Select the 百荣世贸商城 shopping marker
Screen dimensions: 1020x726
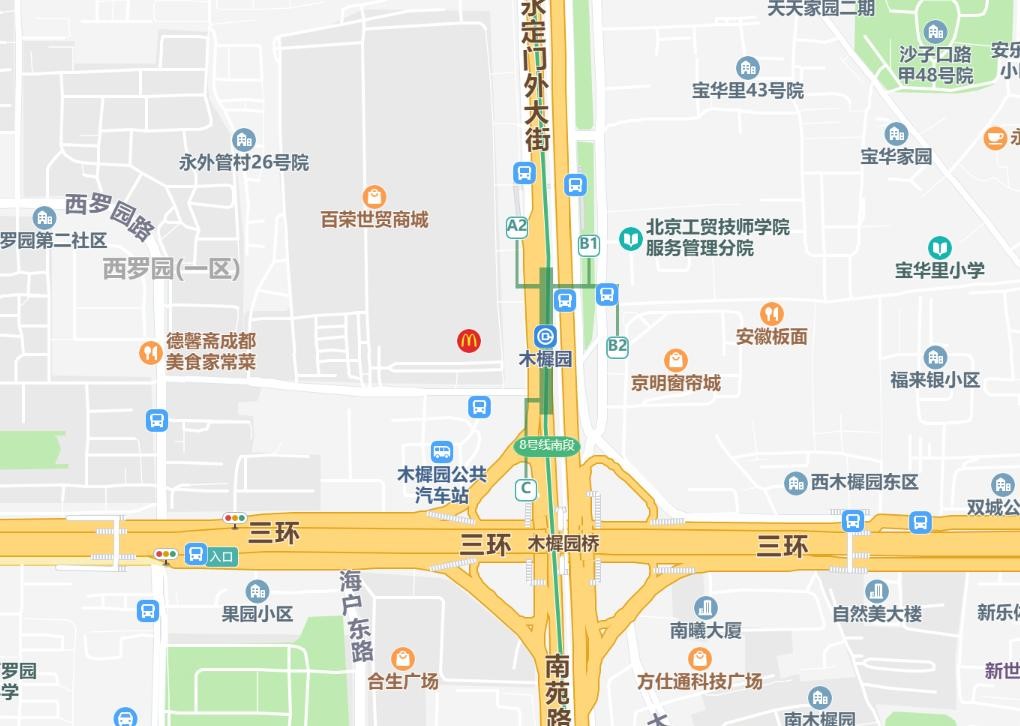pyautogui.click(x=375, y=196)
